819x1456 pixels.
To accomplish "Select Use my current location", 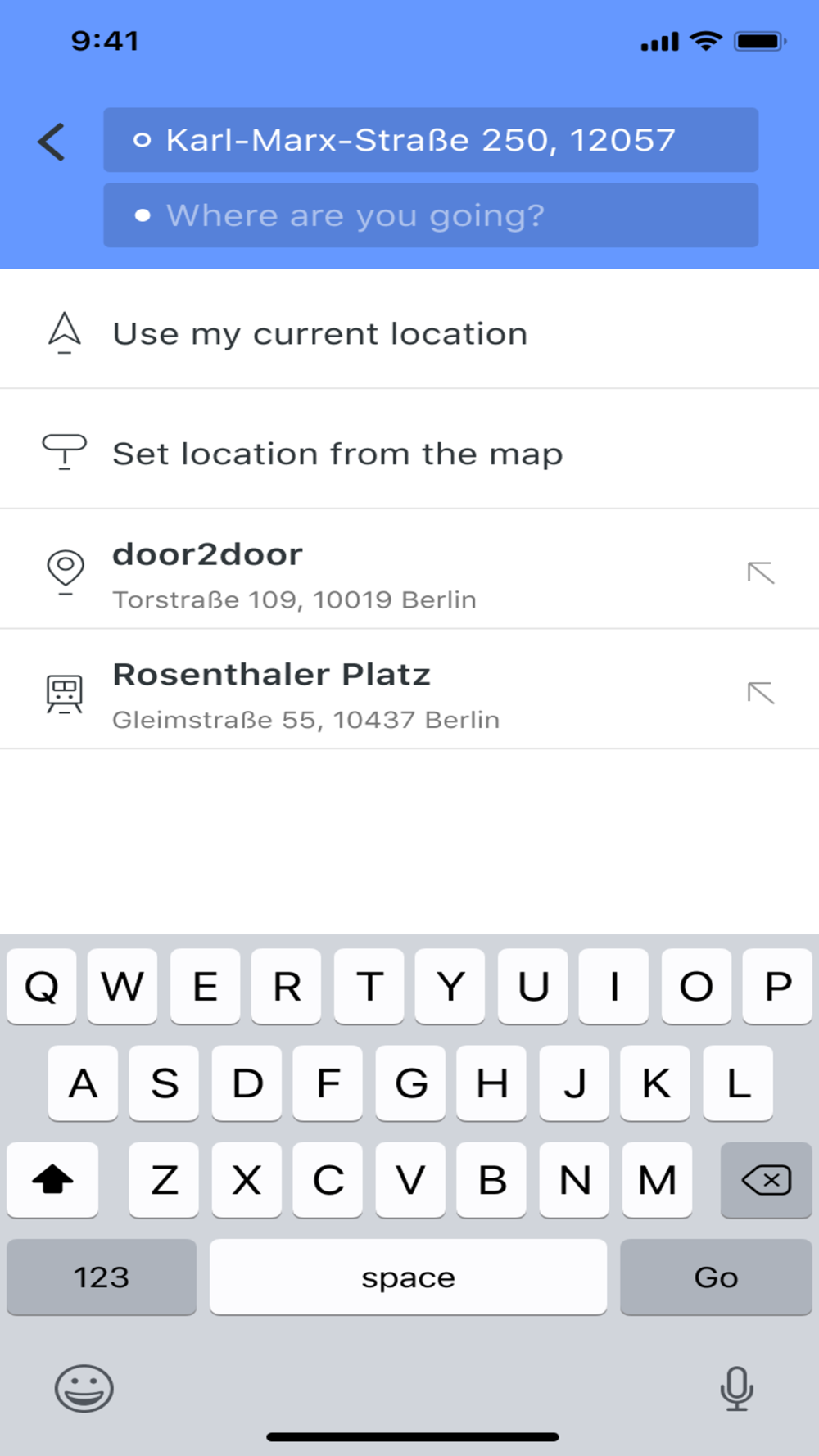I will 319,333.
